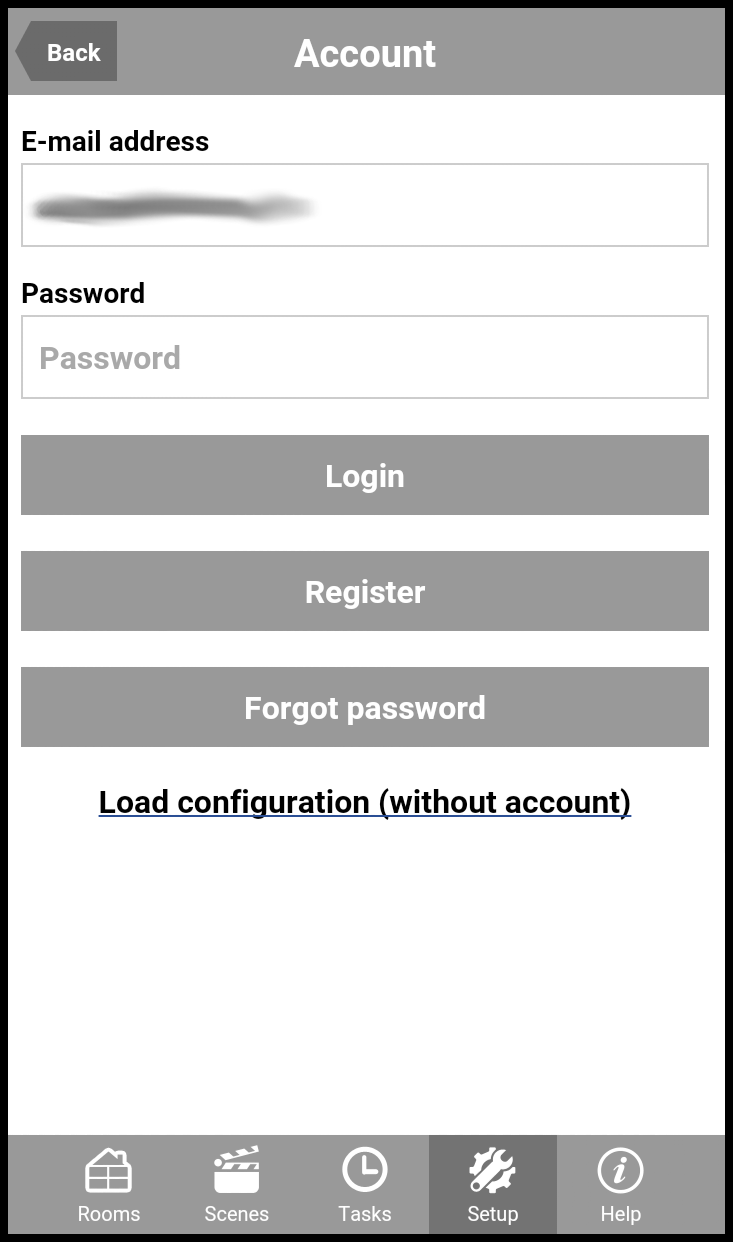733x1242 pixels.
Task: Tap the Password input field
Action: (x=364, y=357)
